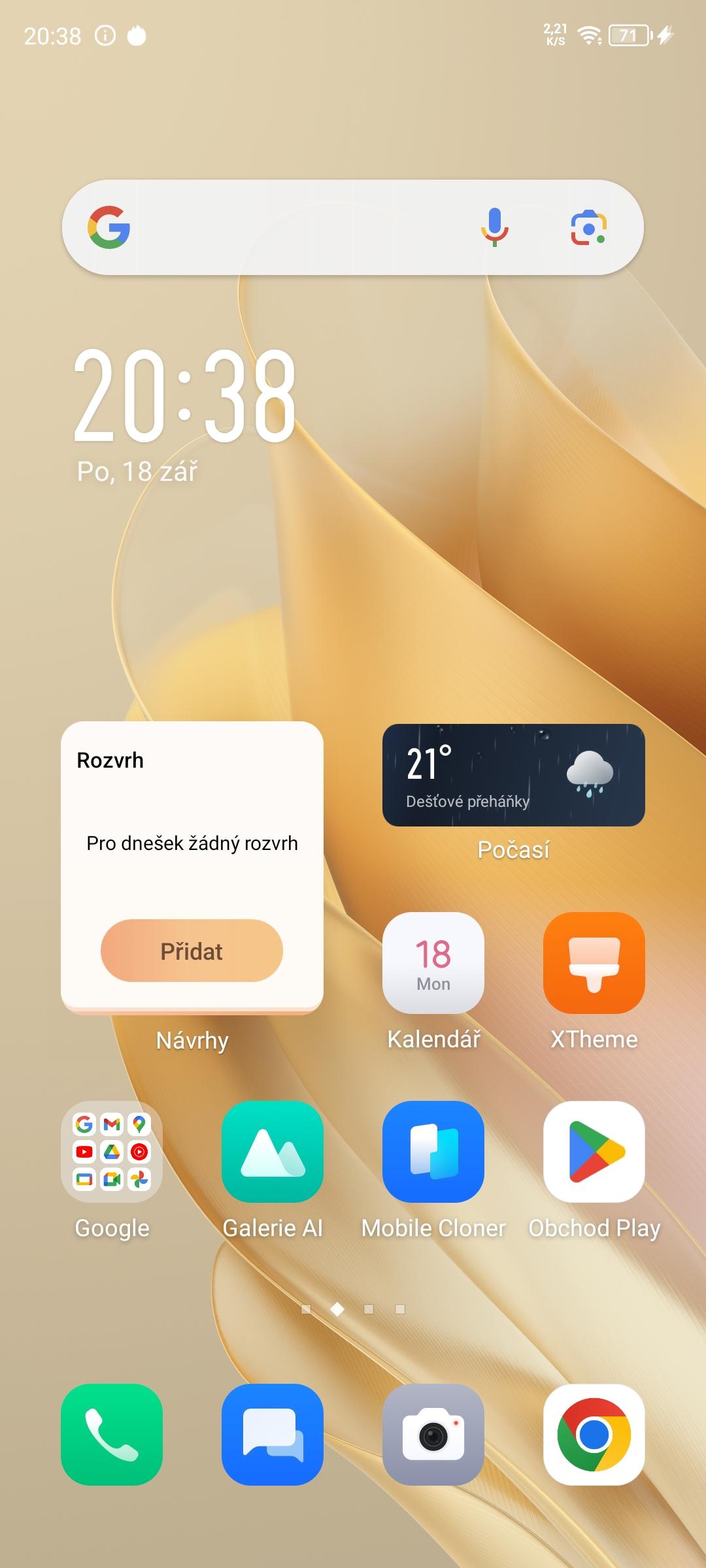
Task: Open the Chrome browser
Action: point(594,1435)
